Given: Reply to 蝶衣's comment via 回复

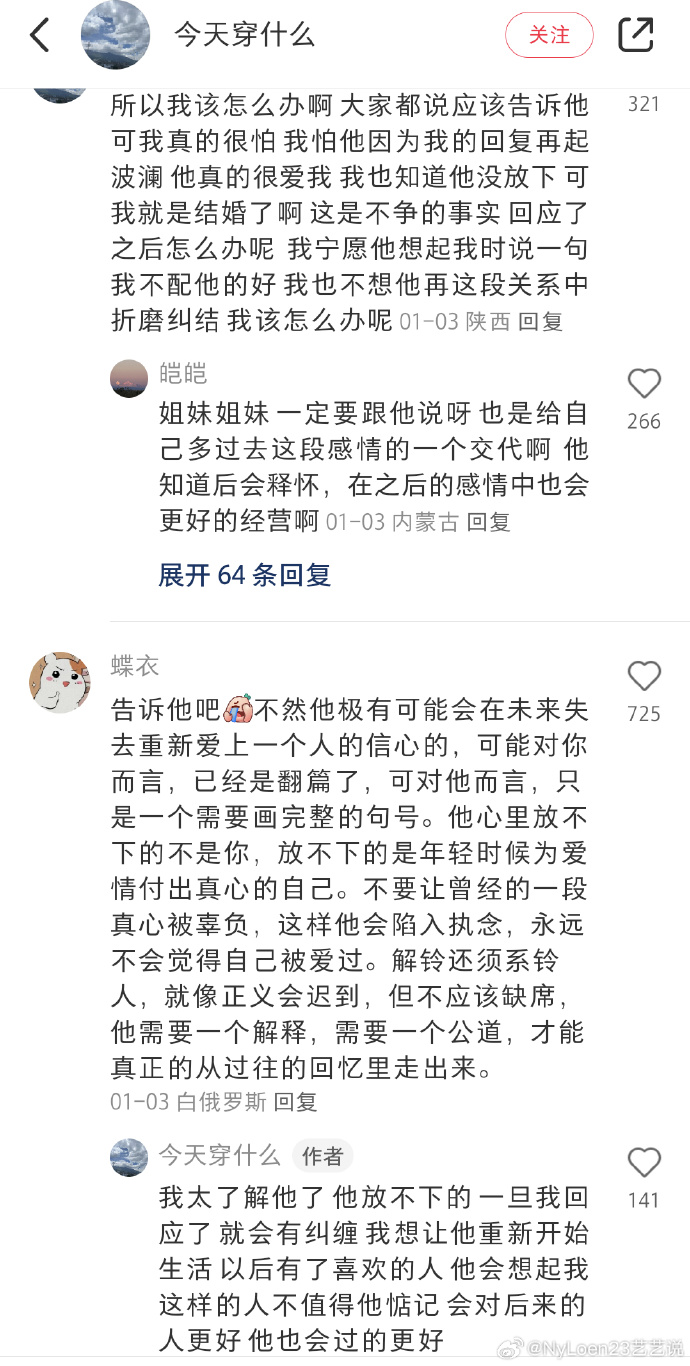Looking at the screenshot, I should (295, 1102).
